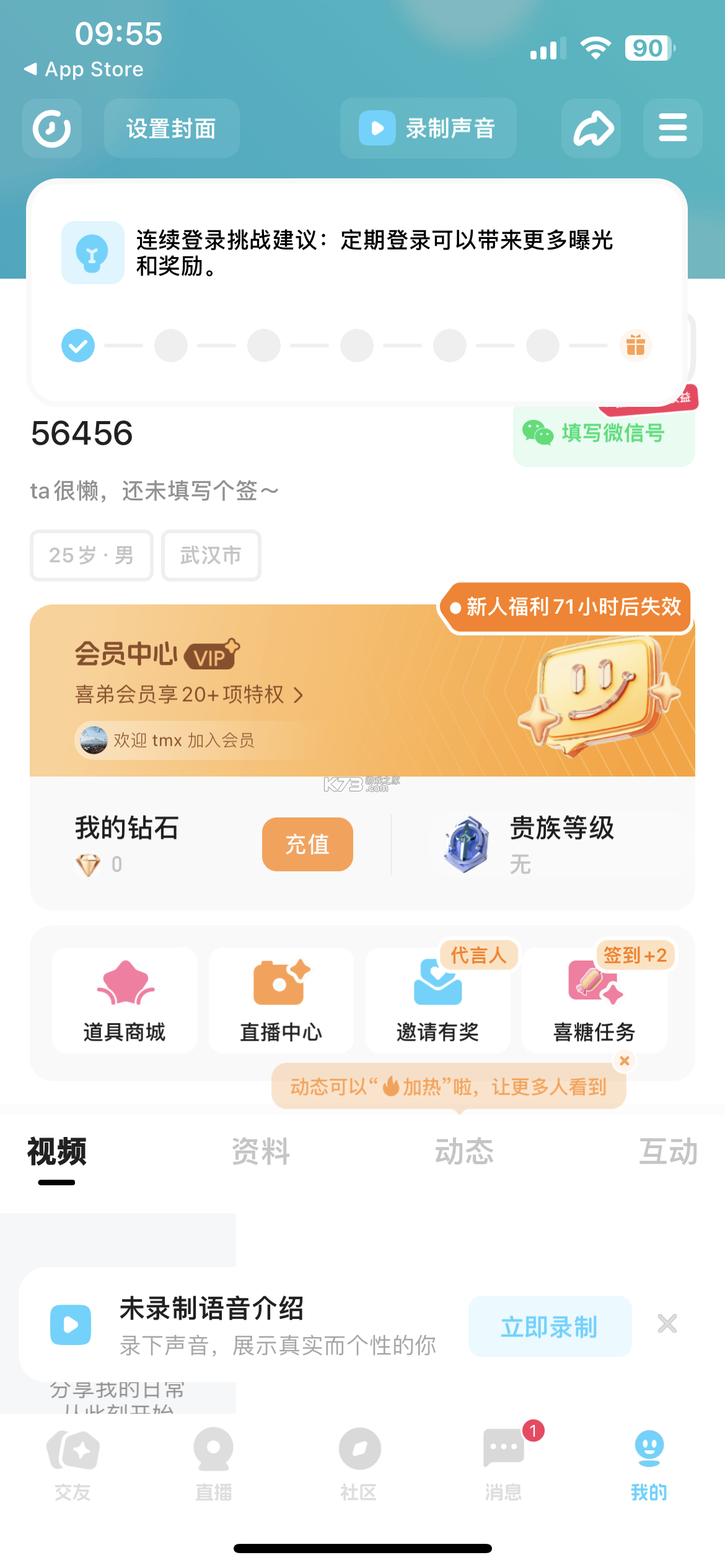
Task: Open the hamburger menu at top right
Action: click(x=672, y=128)
